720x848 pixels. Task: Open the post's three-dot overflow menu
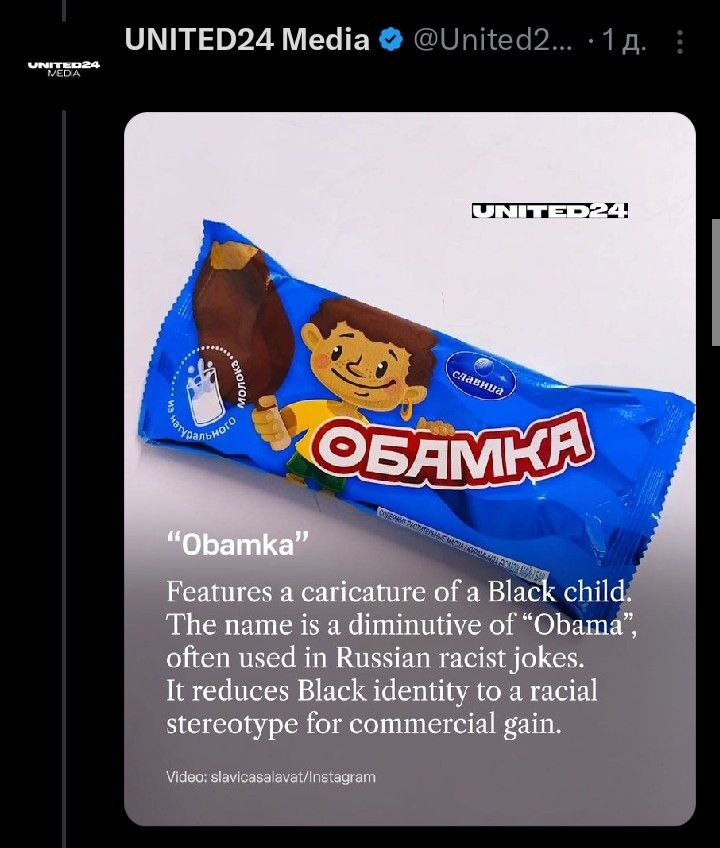coord(680,42)
